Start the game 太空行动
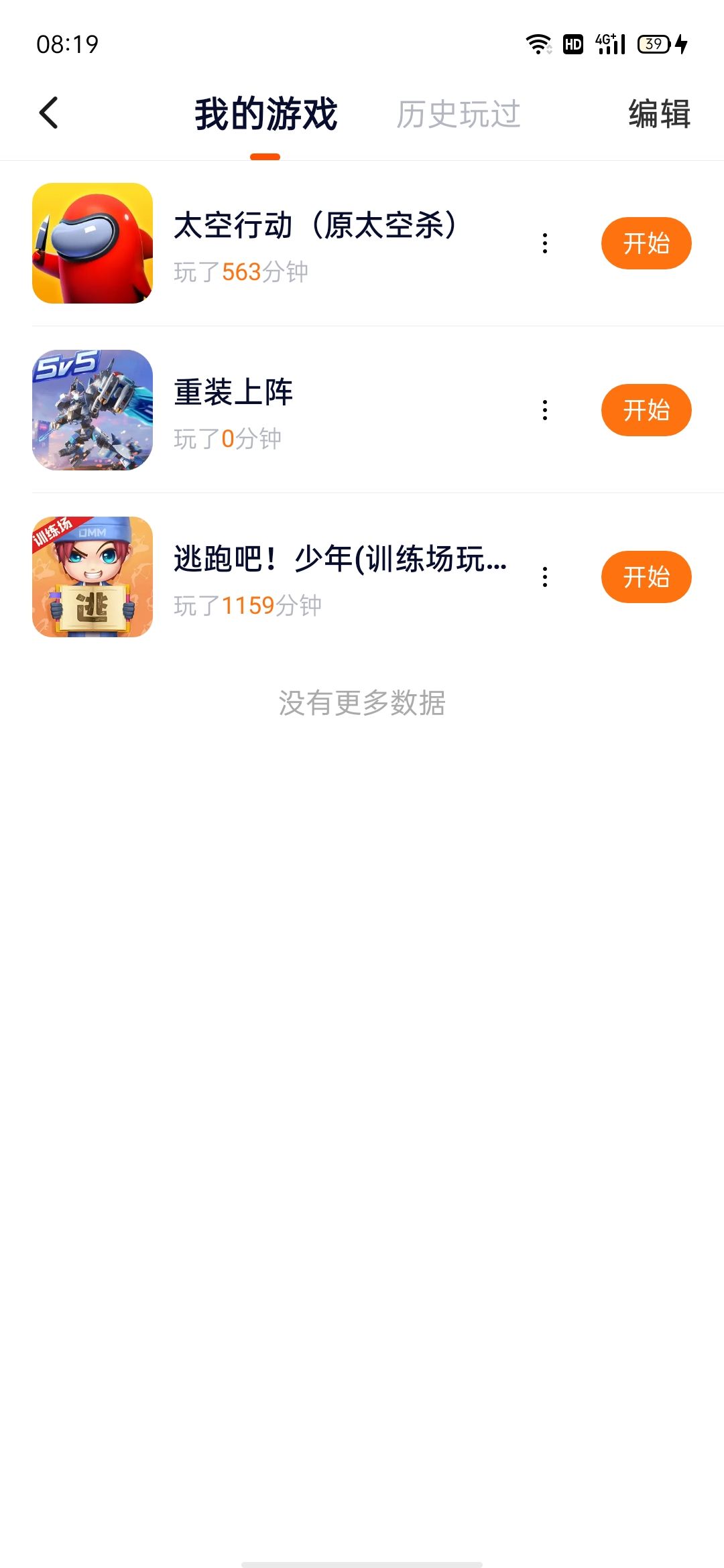Image resolution: width=724 pixels, height=1568 pixels. [646, 243]
